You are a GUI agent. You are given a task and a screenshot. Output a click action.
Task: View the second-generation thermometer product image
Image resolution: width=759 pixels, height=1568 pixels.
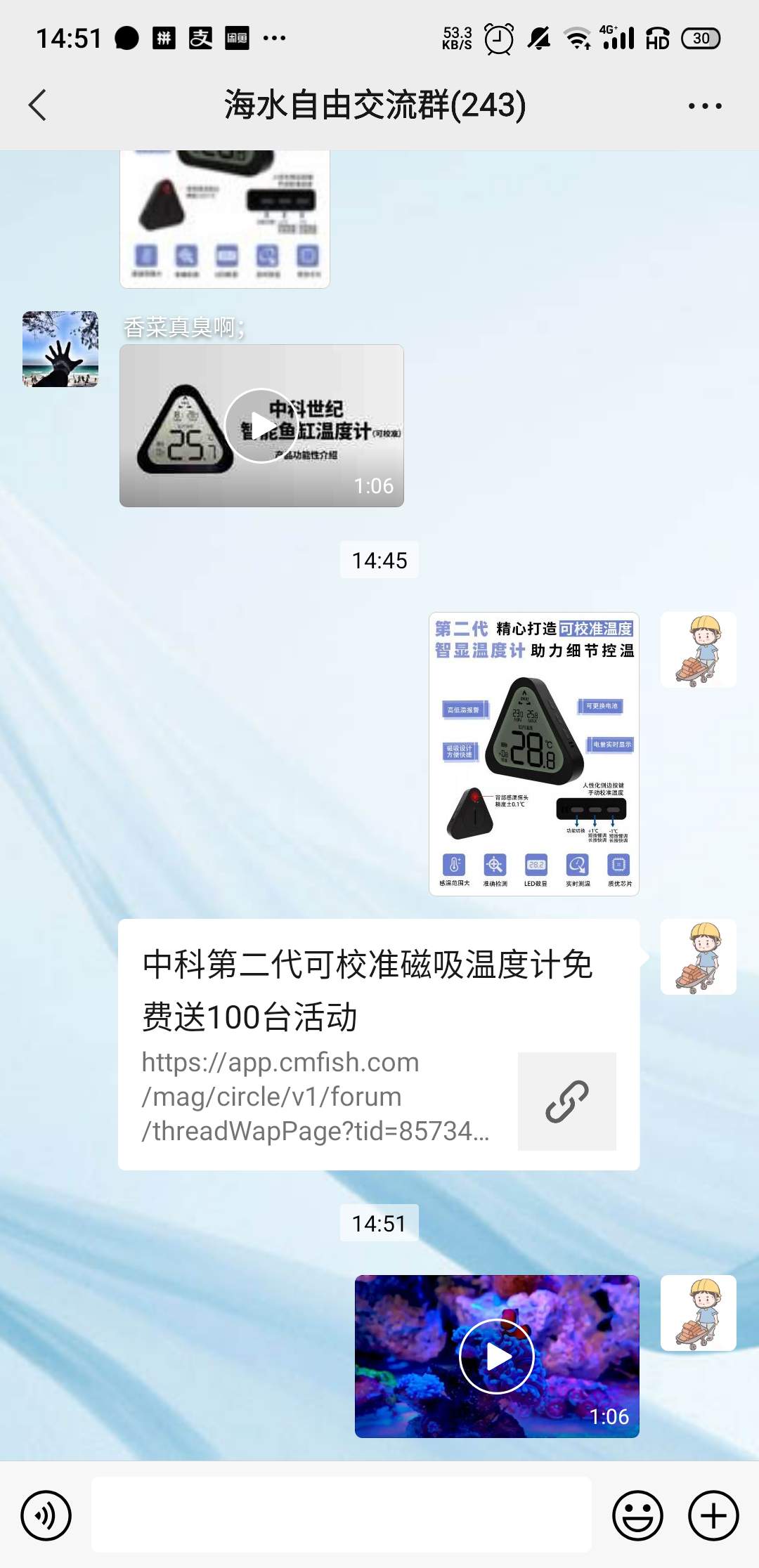(x=533, y=754)
